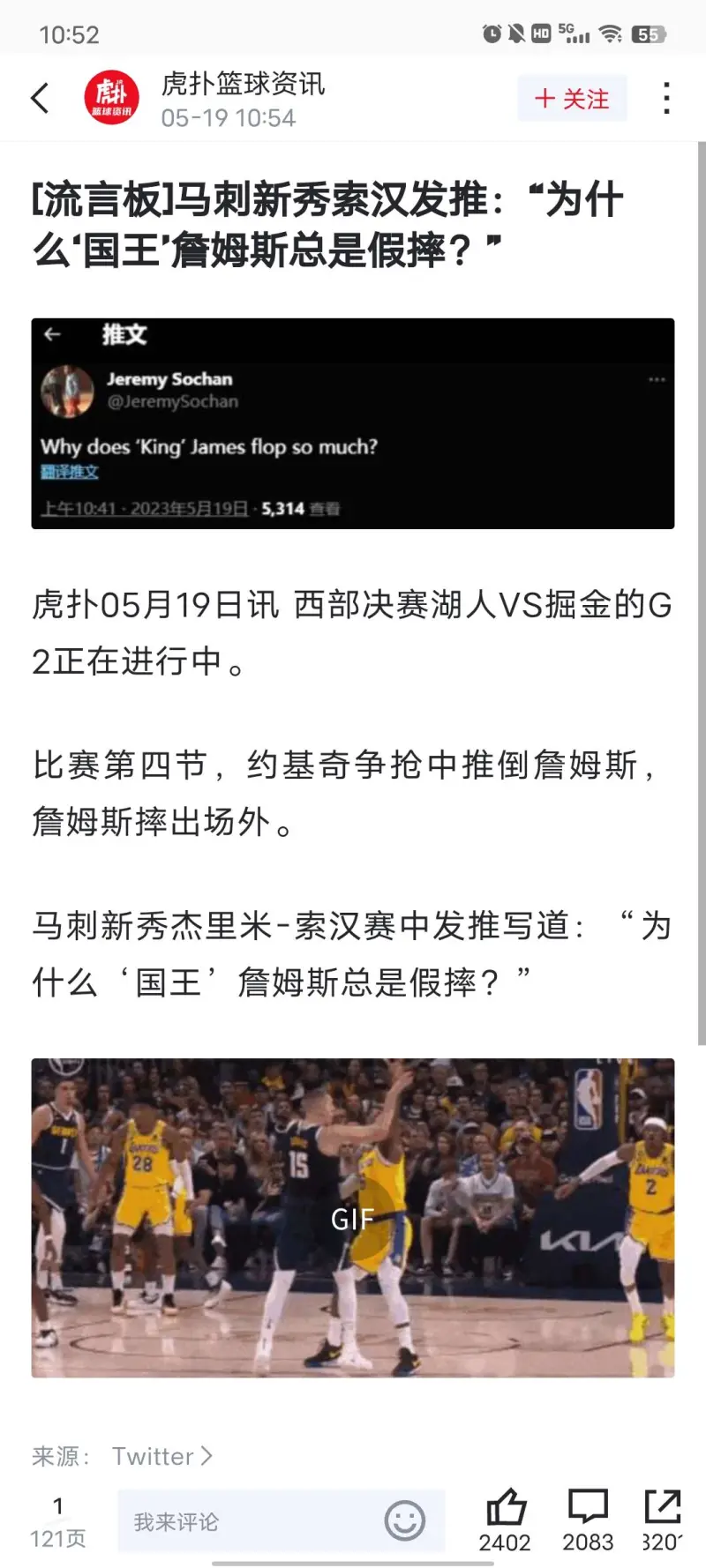Open the page selector showing 121页
Screen dimensions: 706x1568
pyautogui.click(x=58, y=1521)
